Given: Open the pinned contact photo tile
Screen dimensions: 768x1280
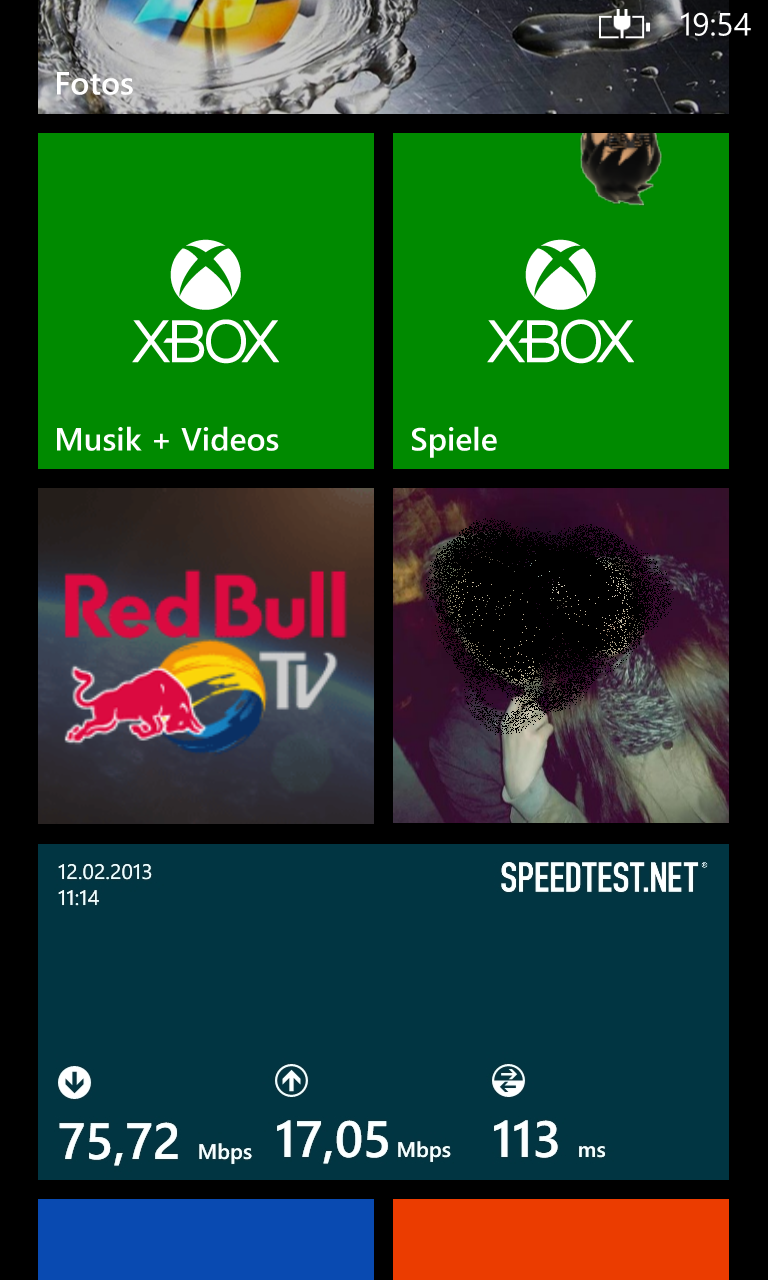Looking at the screenshot, I should point(561,656).
